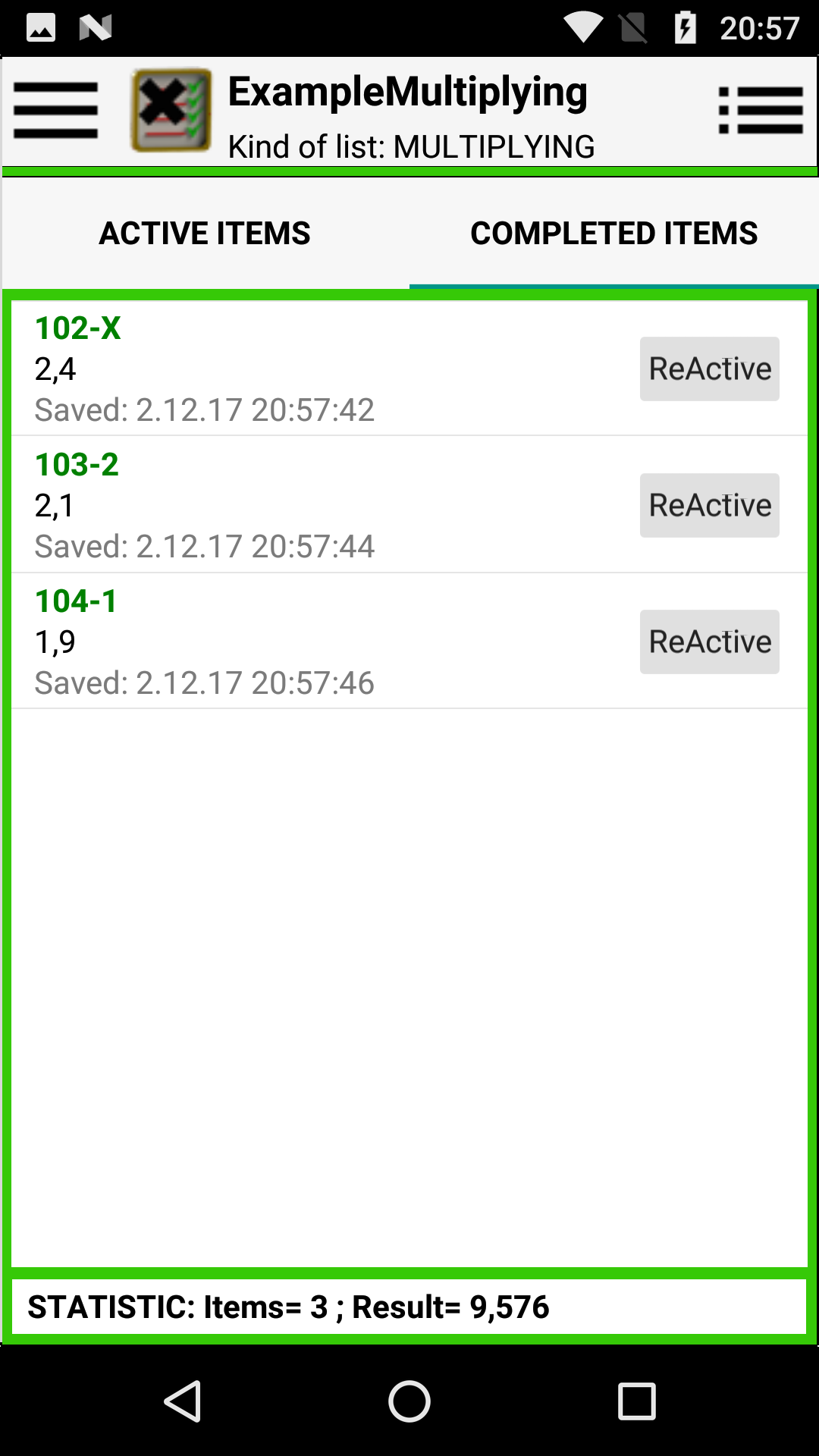The height and width of the screenshot is (1456, 819).
Task: Open completed item 104-1 row
Action: pyautogui.click(x=409, y=641)
